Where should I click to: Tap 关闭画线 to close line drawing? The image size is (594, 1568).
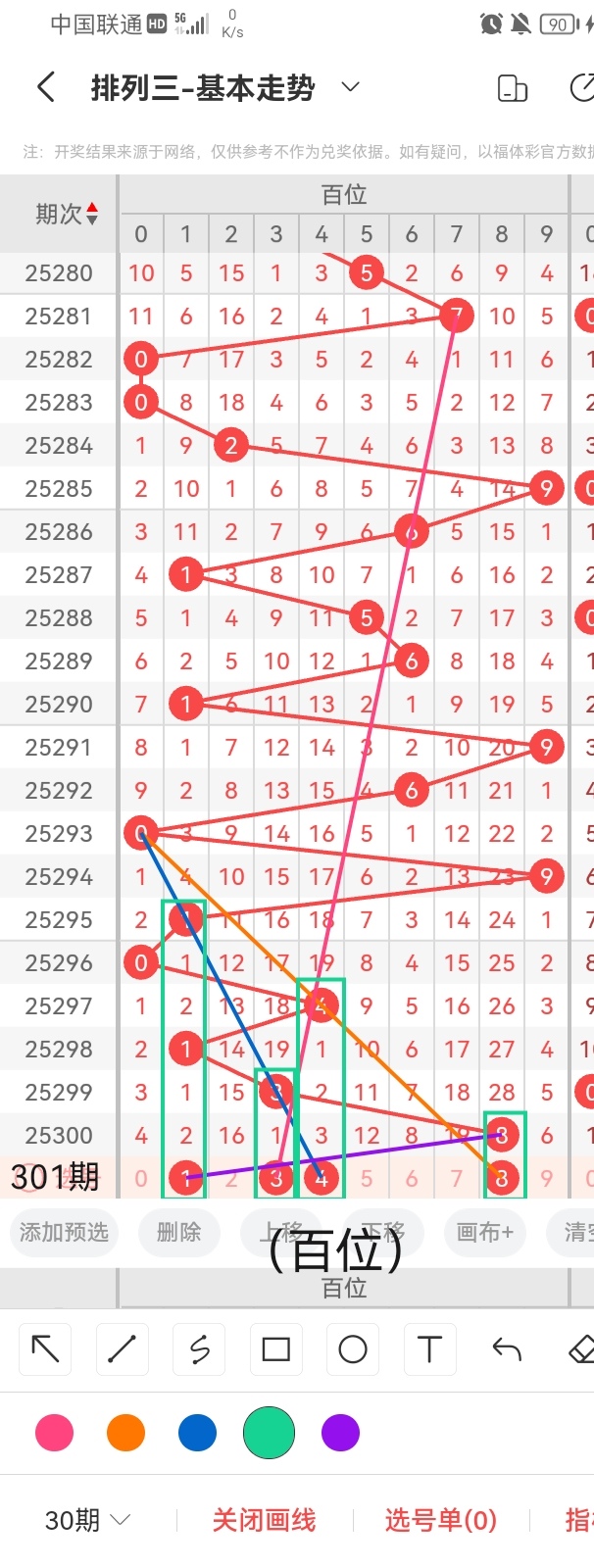coord(264,1520)
